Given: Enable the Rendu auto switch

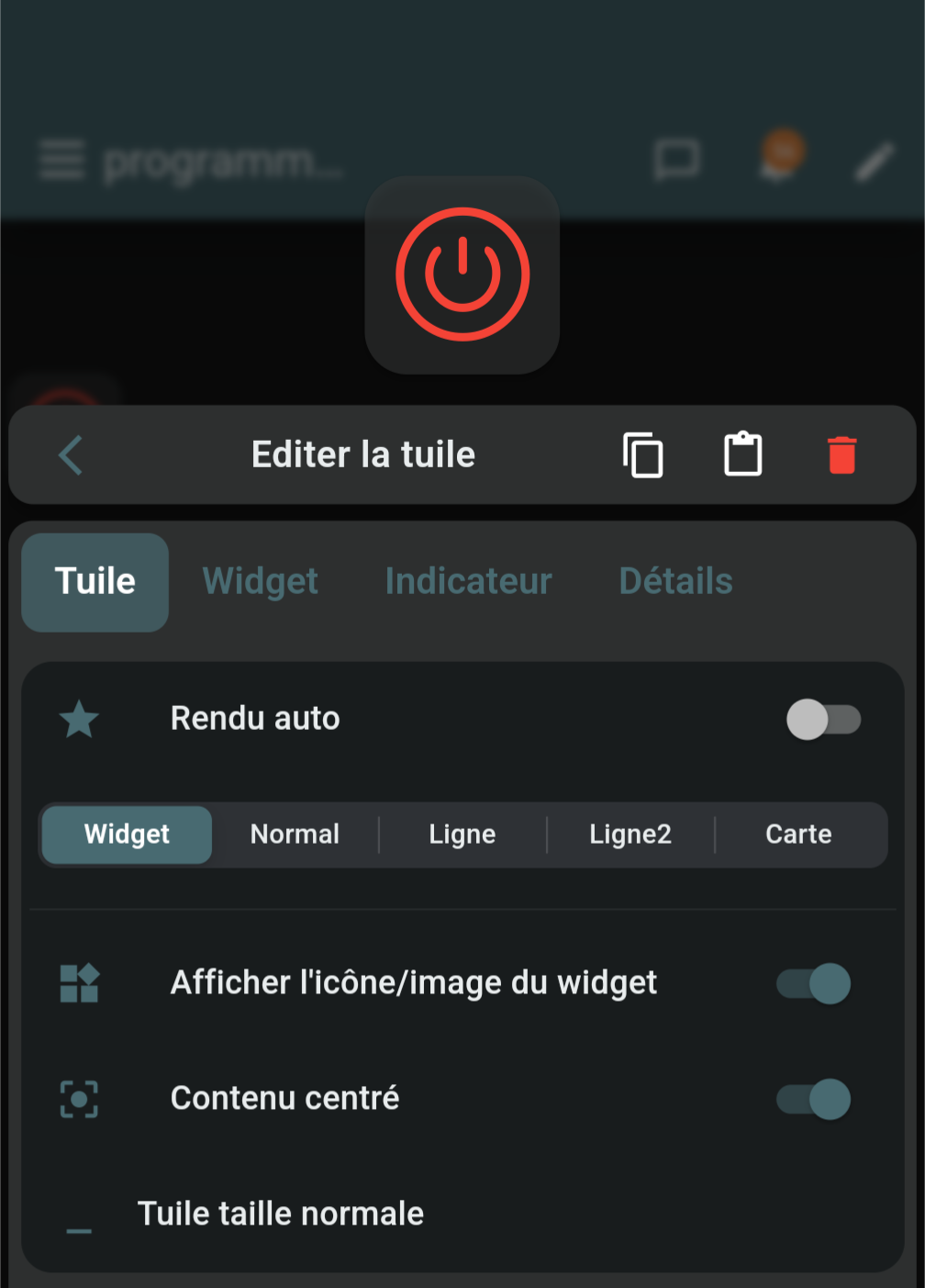Looking at the screenshot, I should 823,719.
